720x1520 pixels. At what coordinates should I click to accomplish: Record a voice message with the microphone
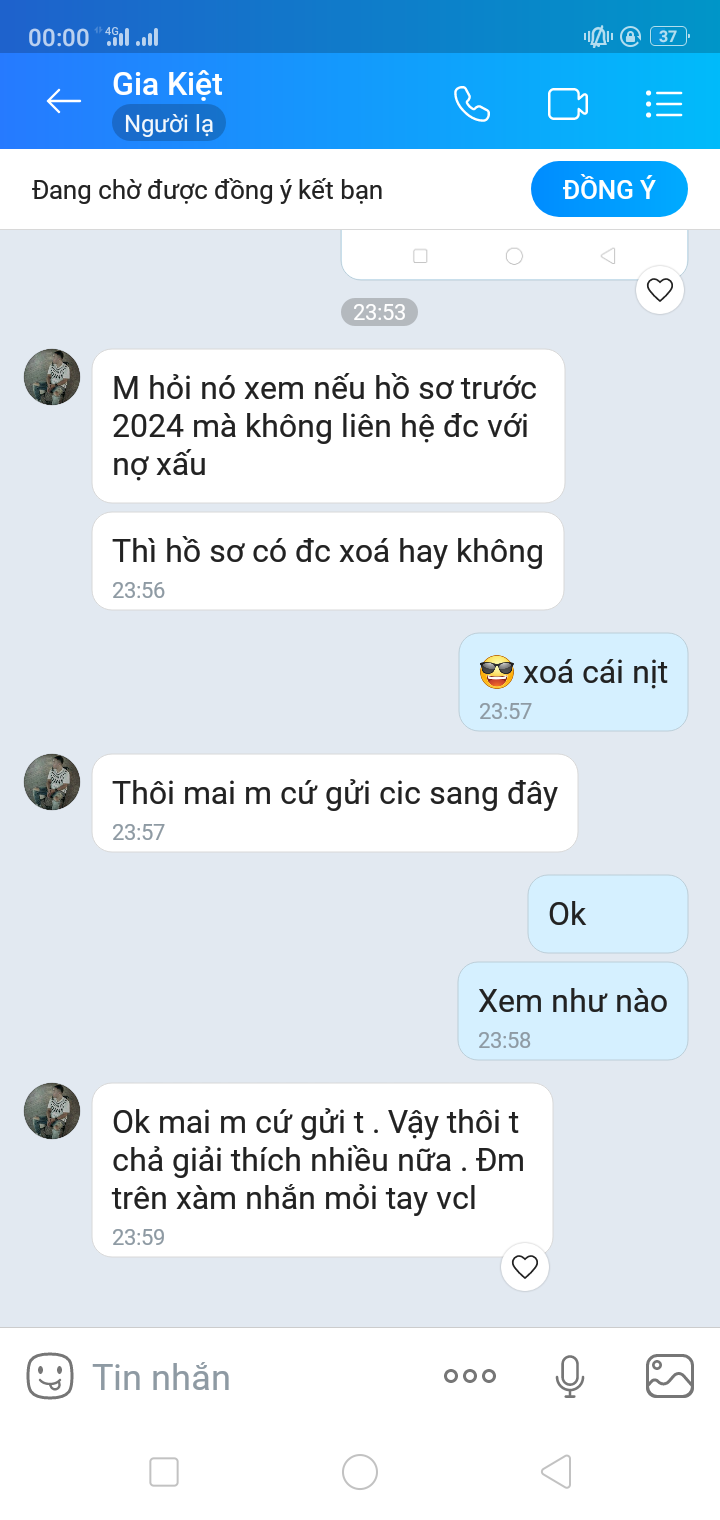[x=569, y=1376]
